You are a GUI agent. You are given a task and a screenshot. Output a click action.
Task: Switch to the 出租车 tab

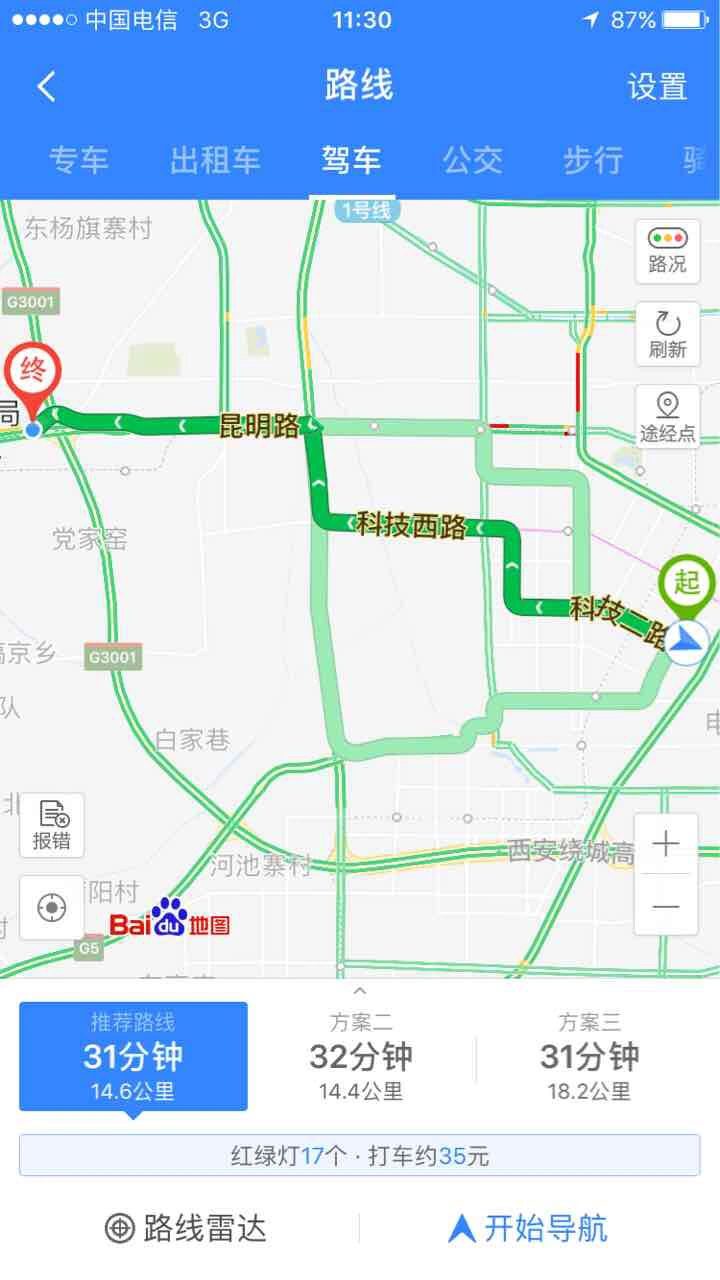(x=215, y=160)
